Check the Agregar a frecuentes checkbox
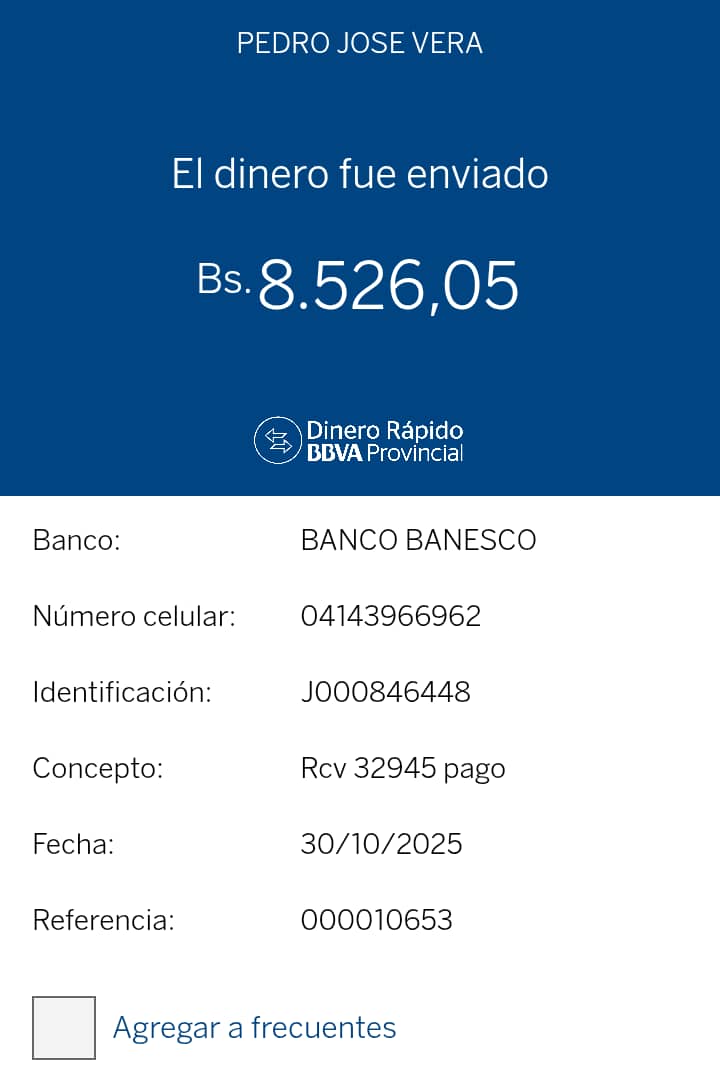The image size is (720, 1066). click(x=64, y=1027)
